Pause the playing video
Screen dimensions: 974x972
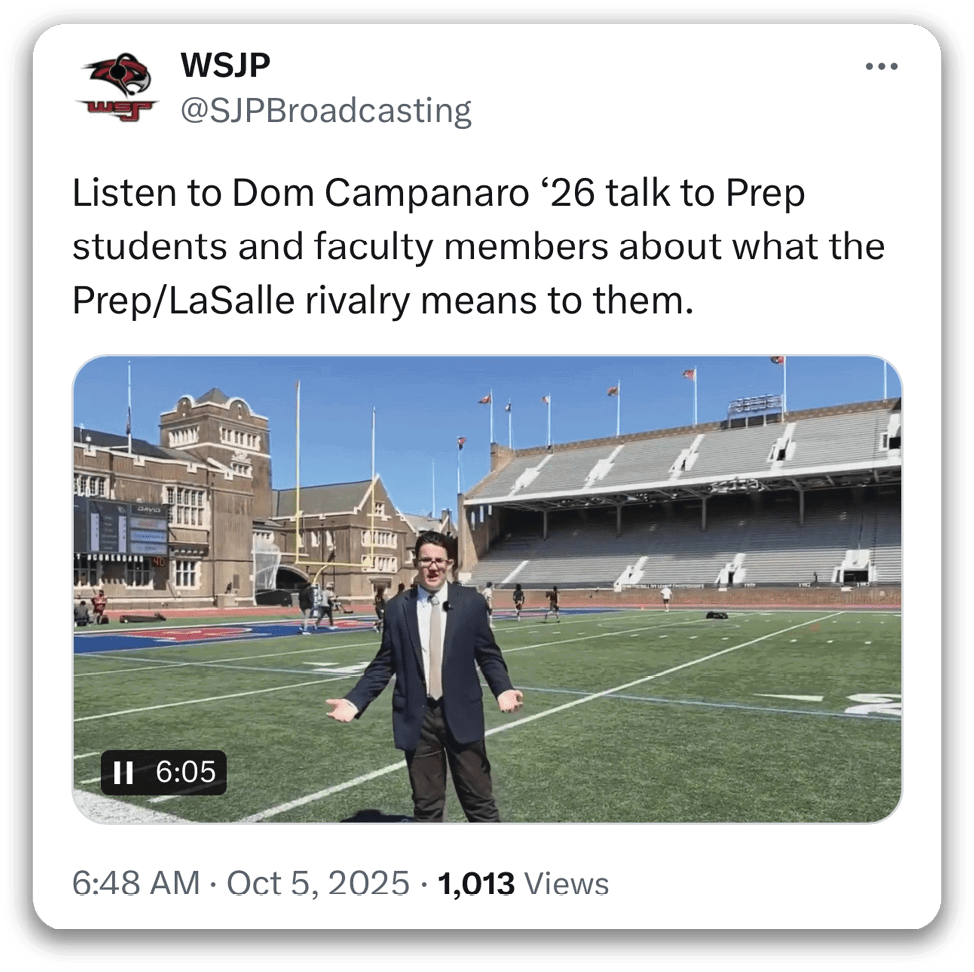(124, 772)
